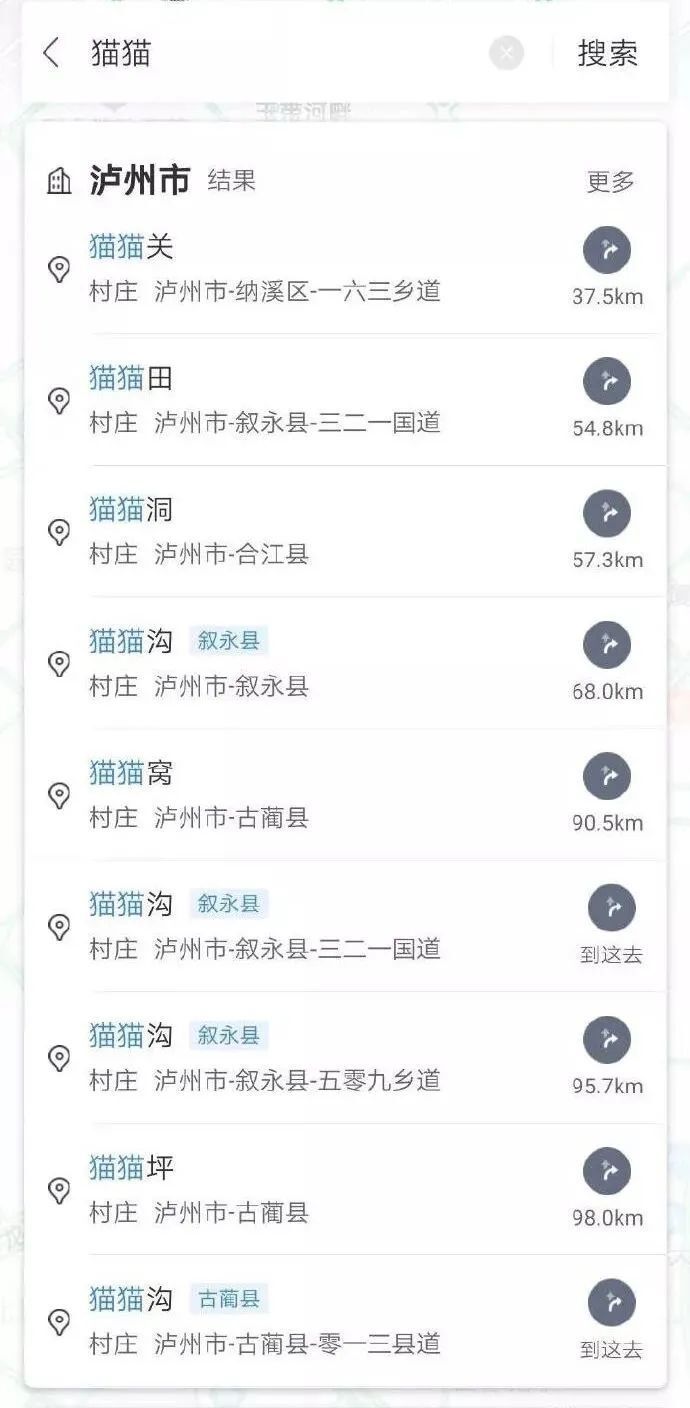Select the 猫猫田 village result

click(x=265, y=400)
